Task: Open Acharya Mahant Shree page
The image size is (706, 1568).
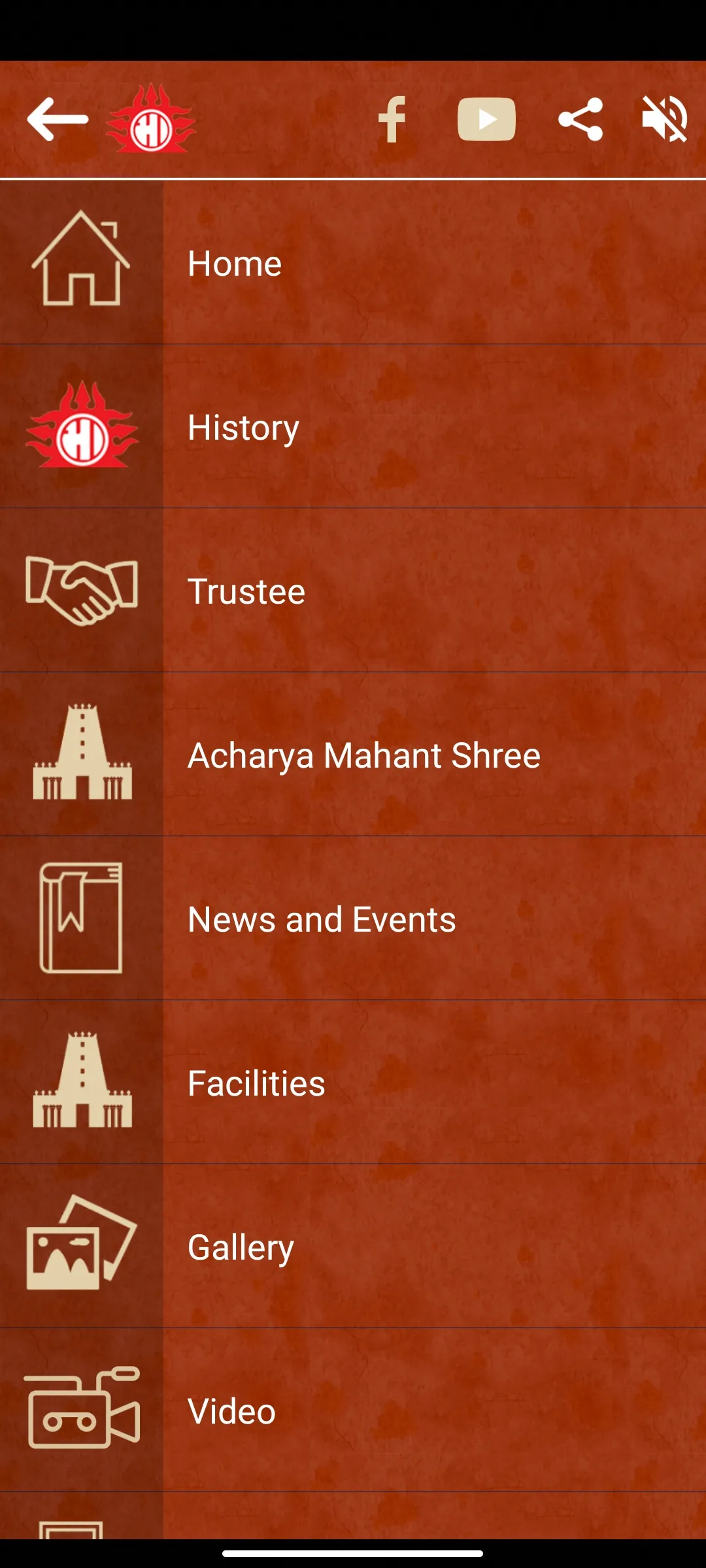Action: 353,755
